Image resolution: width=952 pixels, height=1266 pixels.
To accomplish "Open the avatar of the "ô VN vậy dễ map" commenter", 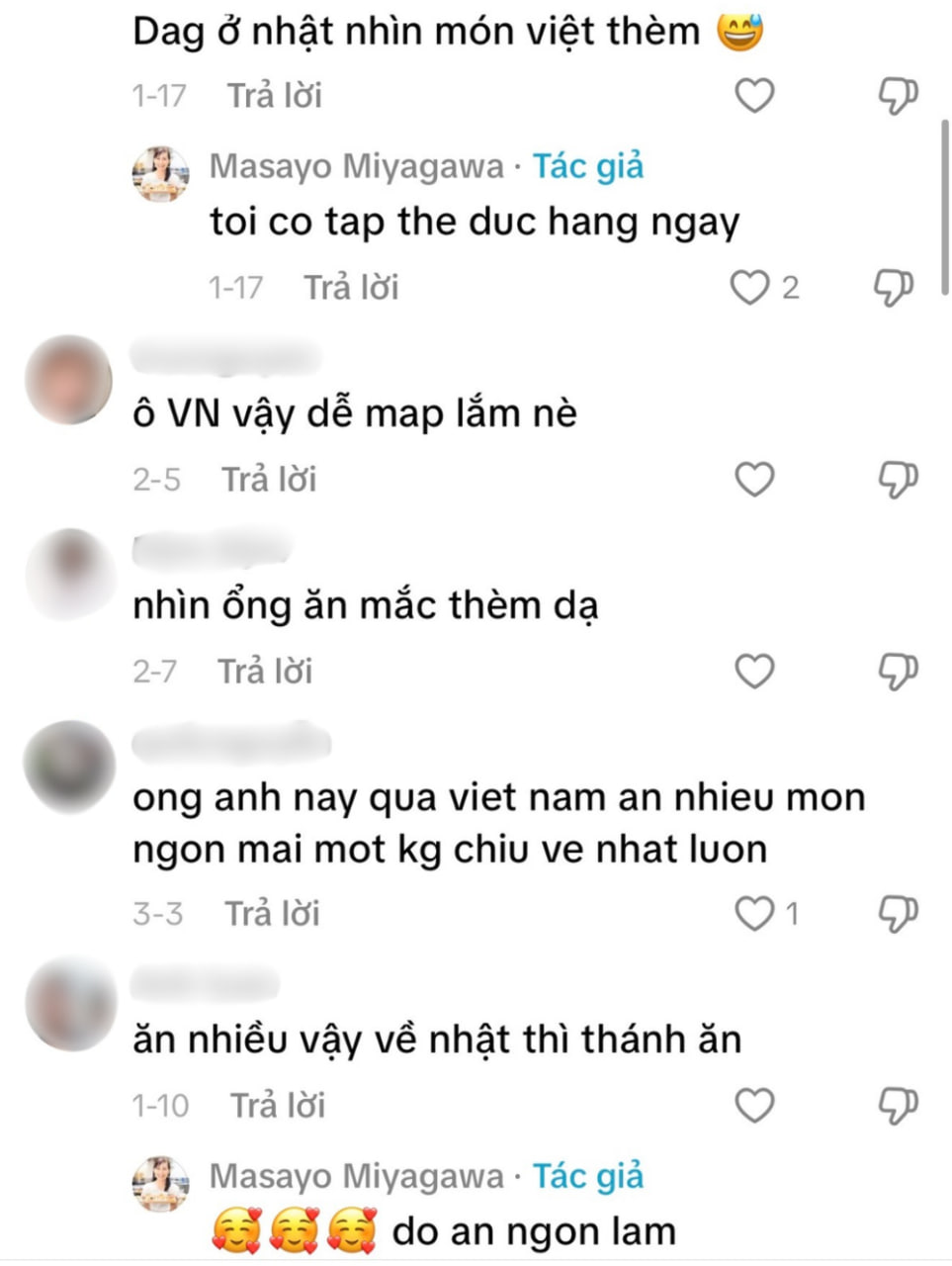I will point(69,381).
